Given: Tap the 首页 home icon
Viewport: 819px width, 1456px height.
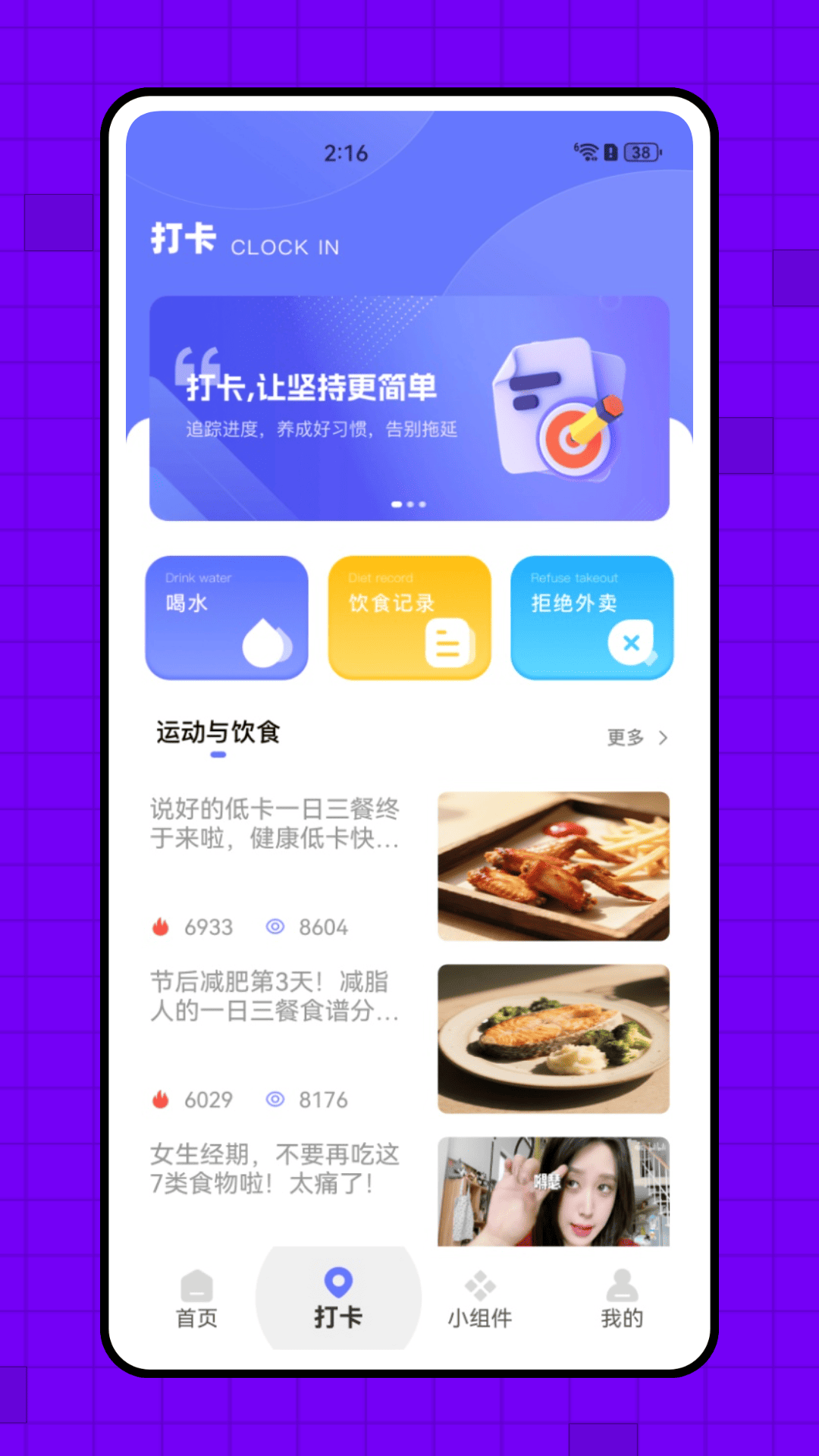Looking at the screenshot, I should click(196, 1284).
